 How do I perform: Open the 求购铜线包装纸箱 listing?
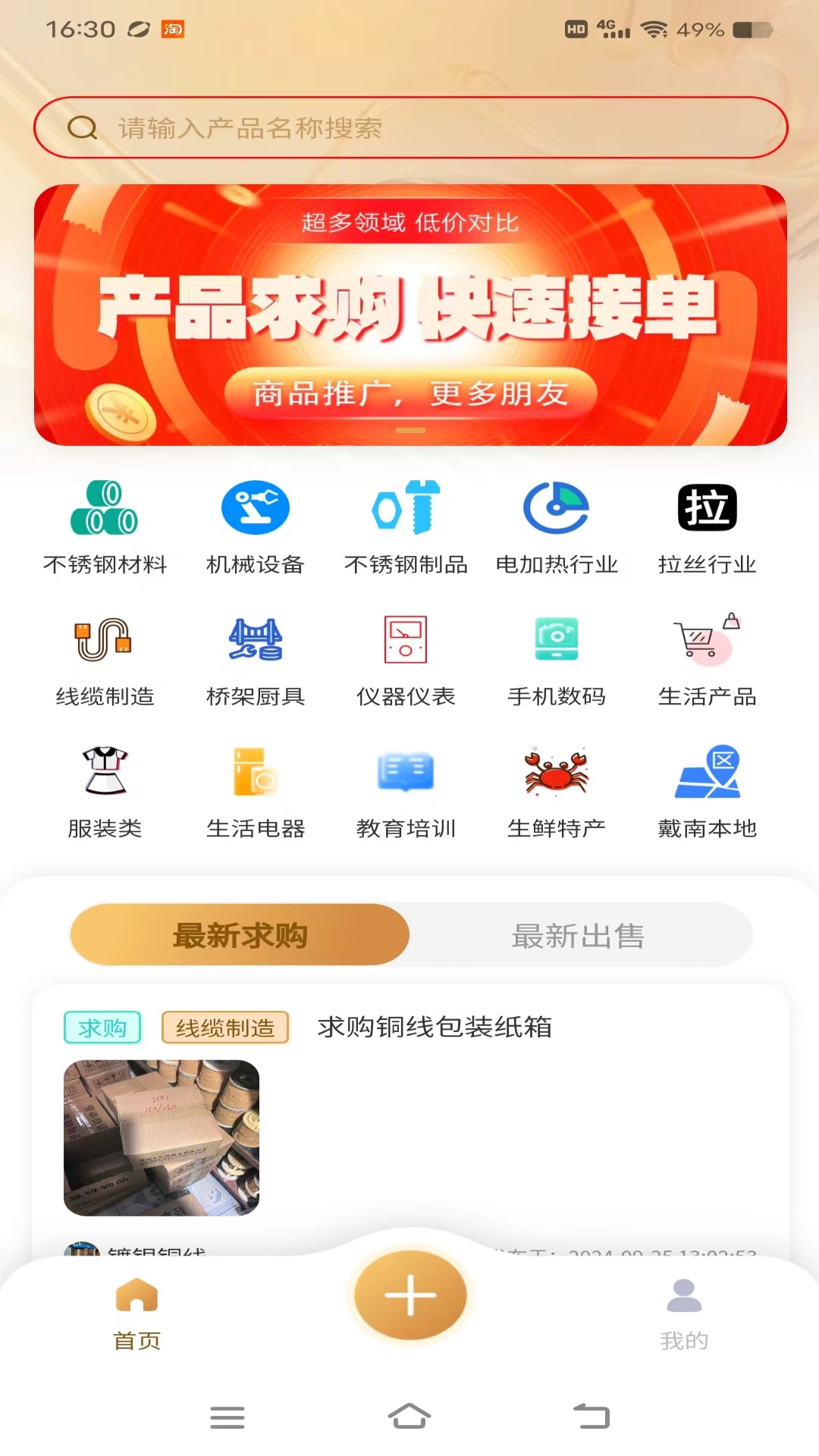(434, 1027)
